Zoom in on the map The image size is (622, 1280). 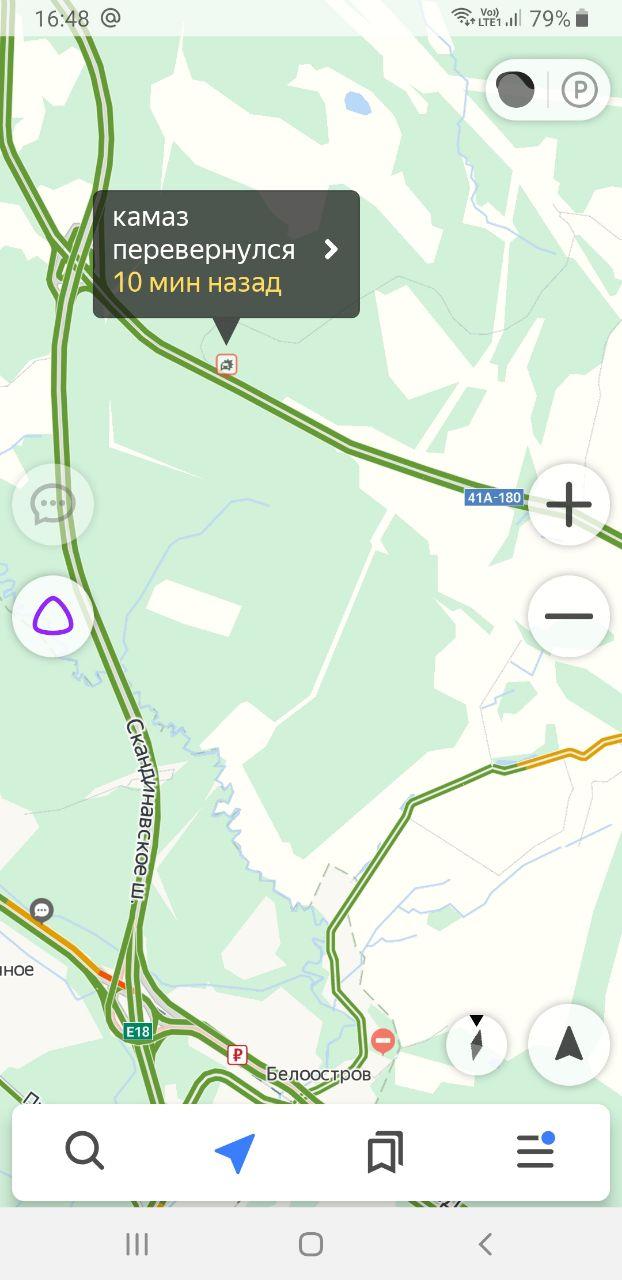[x=569, y=504]
